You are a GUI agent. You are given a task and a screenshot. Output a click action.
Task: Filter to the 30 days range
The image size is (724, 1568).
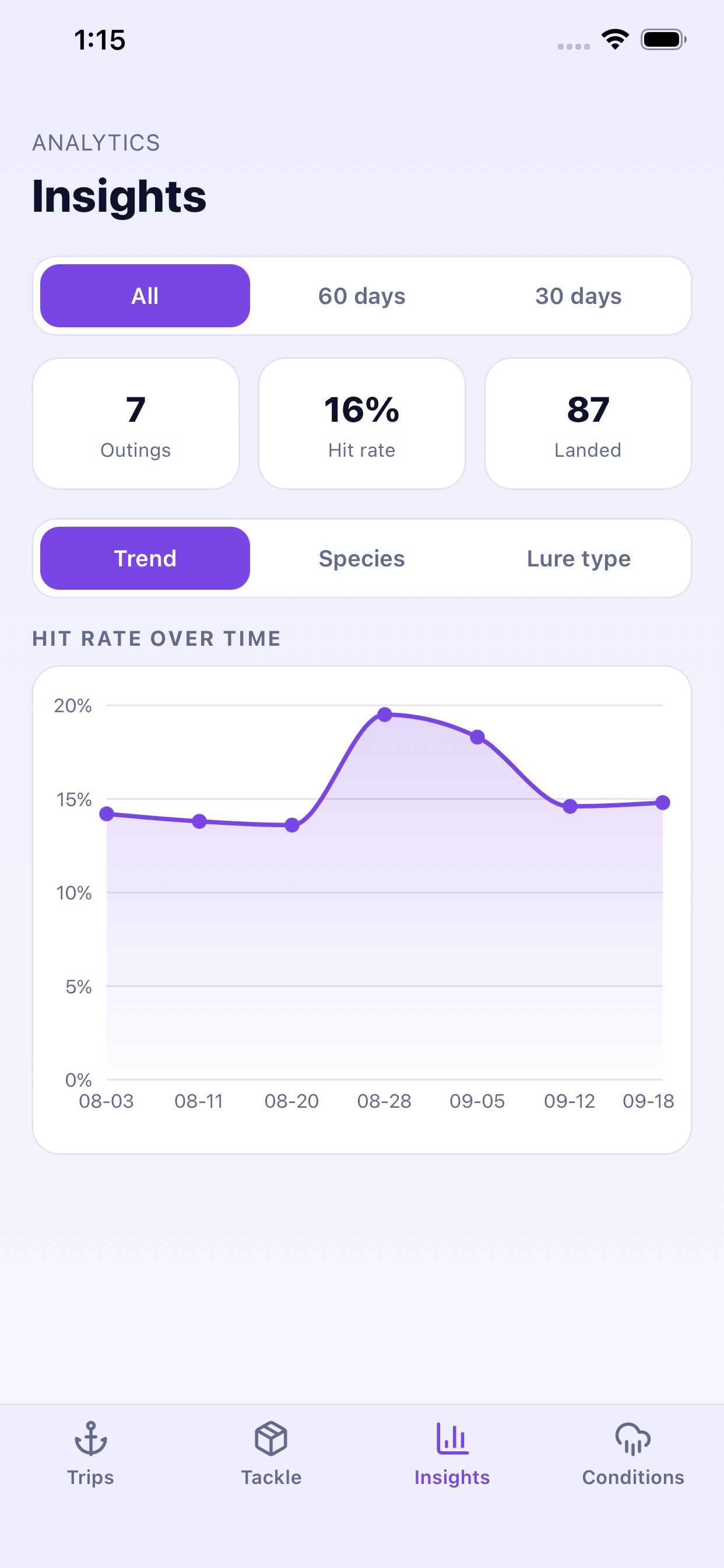point(579,296)
